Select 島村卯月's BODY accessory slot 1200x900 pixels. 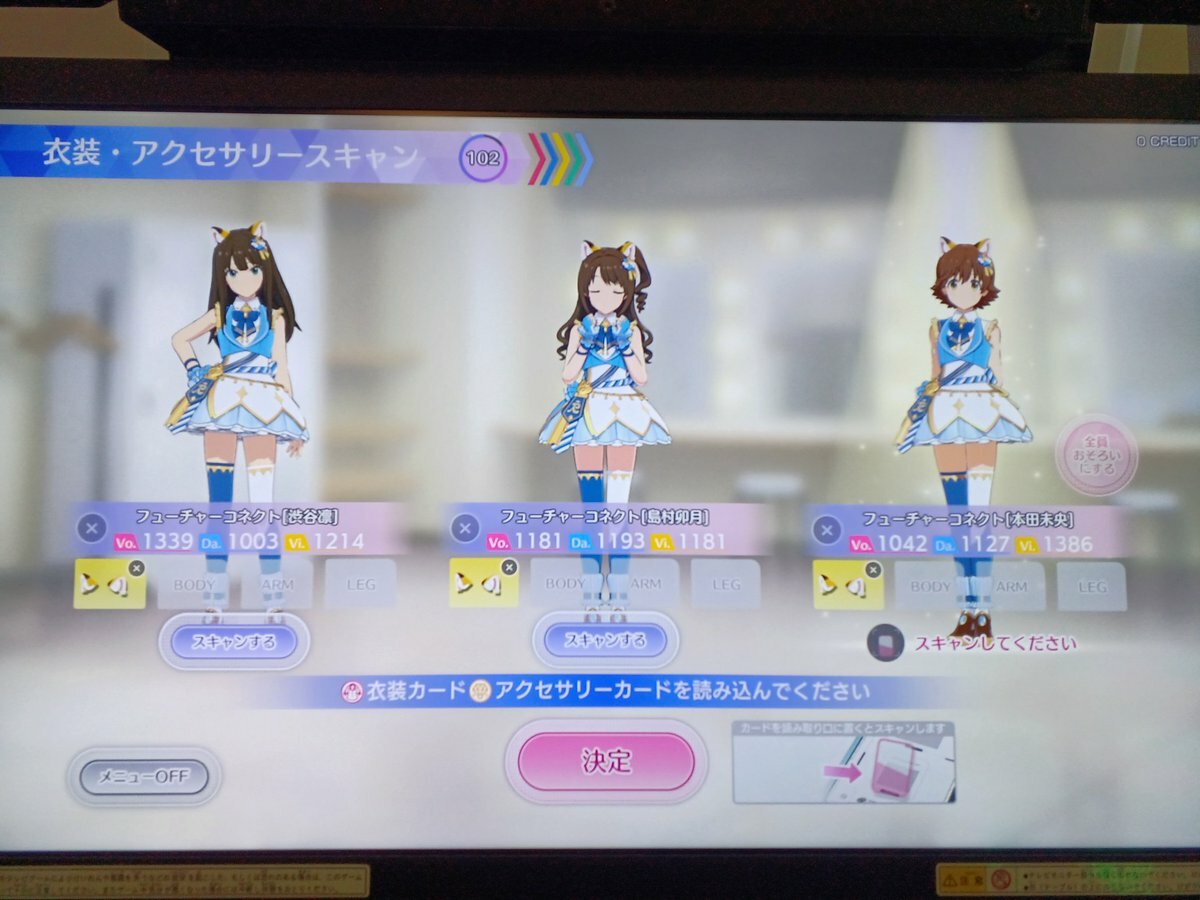(x=565, y=583)
